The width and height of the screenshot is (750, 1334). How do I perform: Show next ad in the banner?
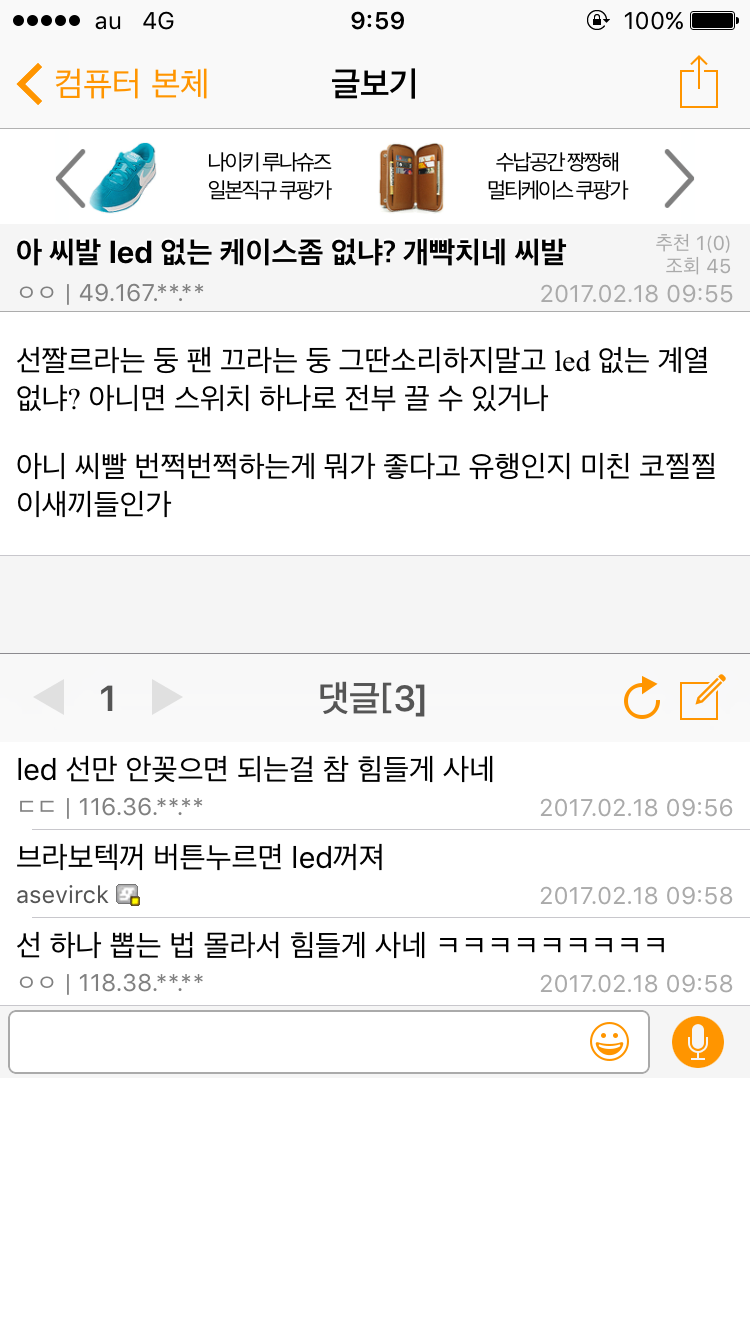[x=679, y=178]
